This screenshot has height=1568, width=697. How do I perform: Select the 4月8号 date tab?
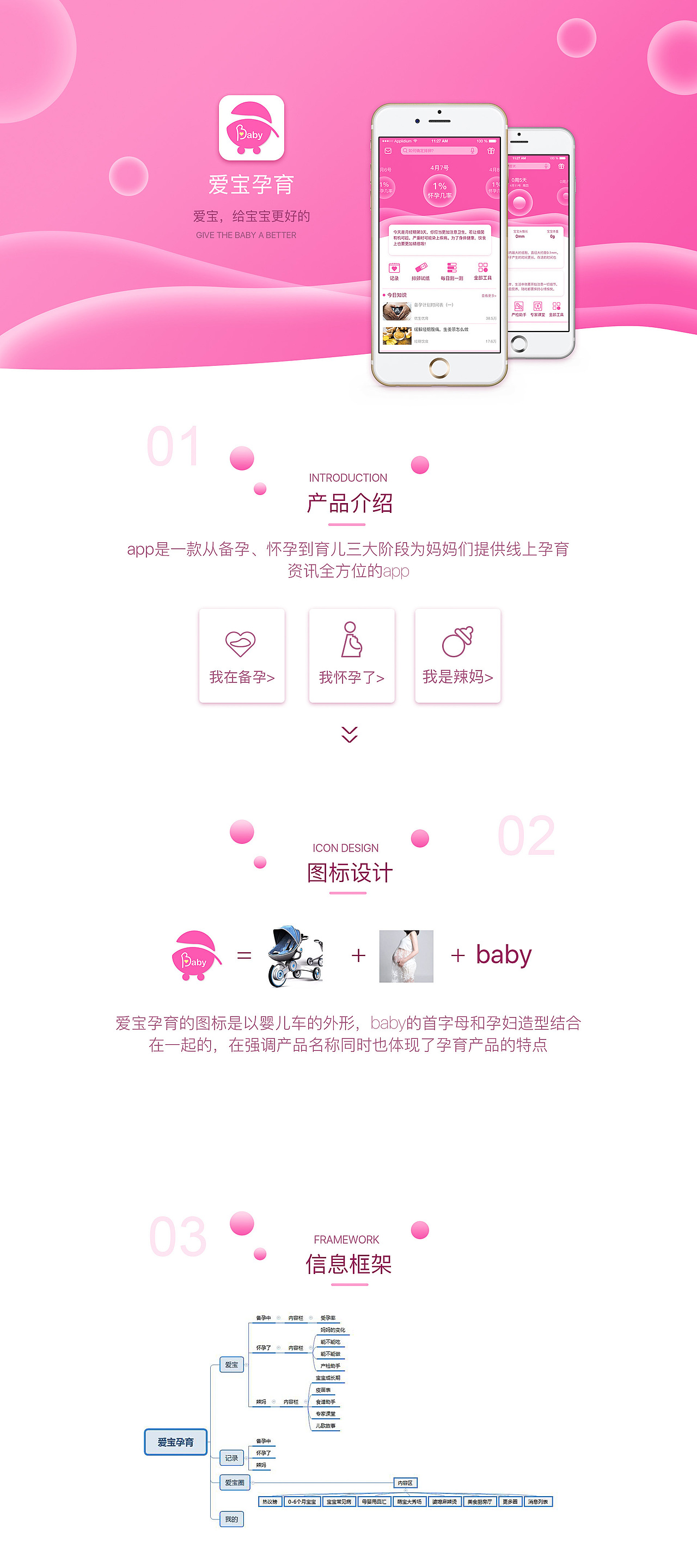tap(495, 170)
